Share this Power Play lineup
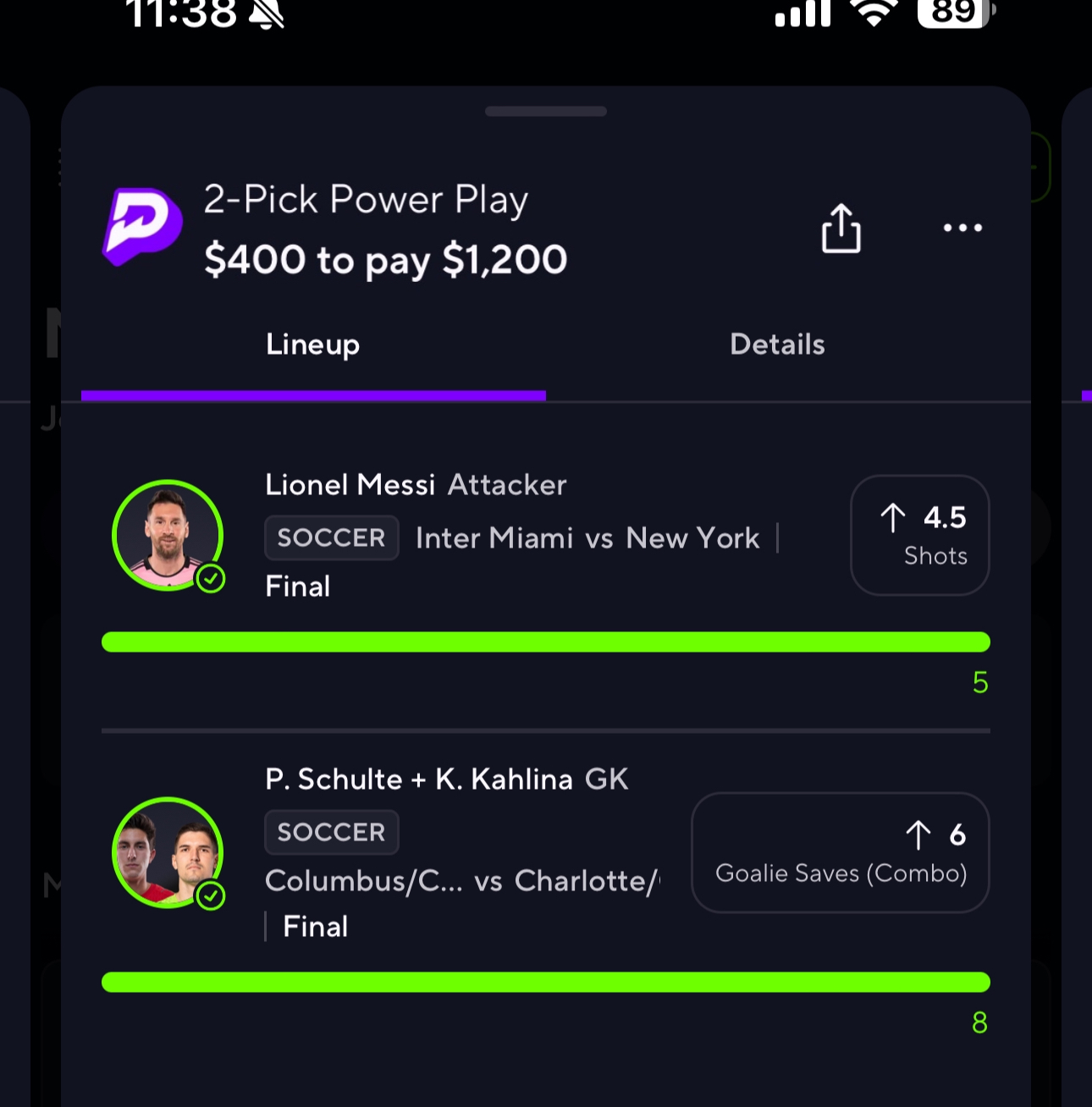The image size is (1092, 1107). point(841,229)
